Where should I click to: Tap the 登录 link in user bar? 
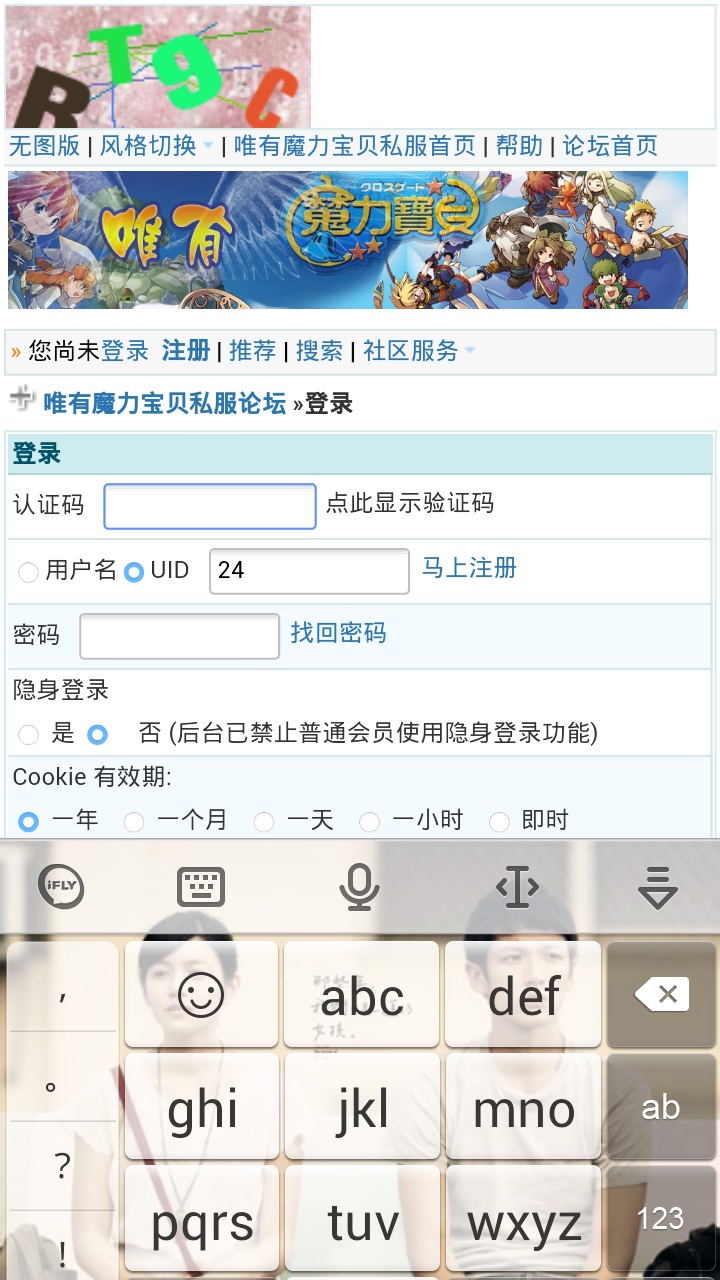point(125,351)
